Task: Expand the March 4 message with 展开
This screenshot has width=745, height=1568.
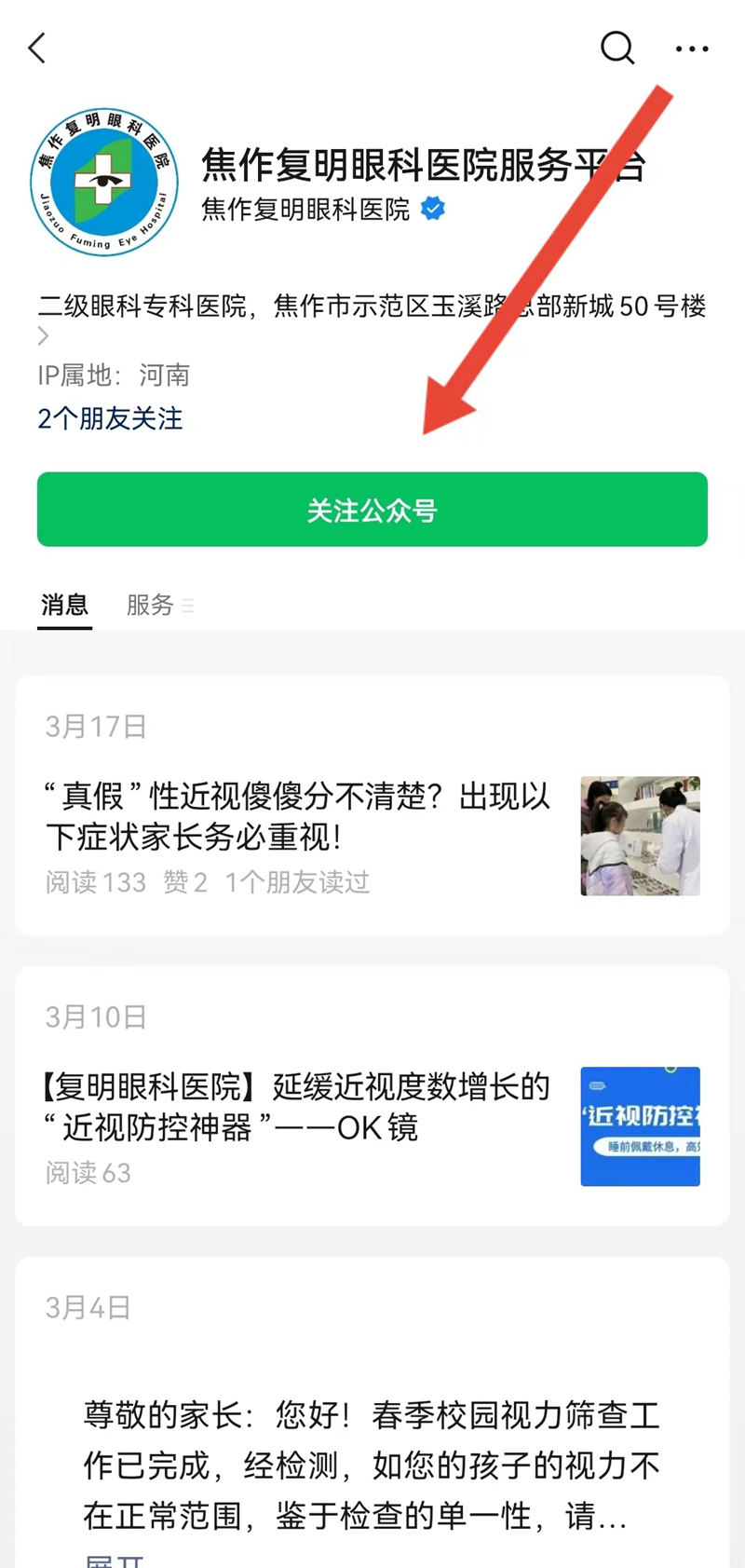Action: (114, 1560)
